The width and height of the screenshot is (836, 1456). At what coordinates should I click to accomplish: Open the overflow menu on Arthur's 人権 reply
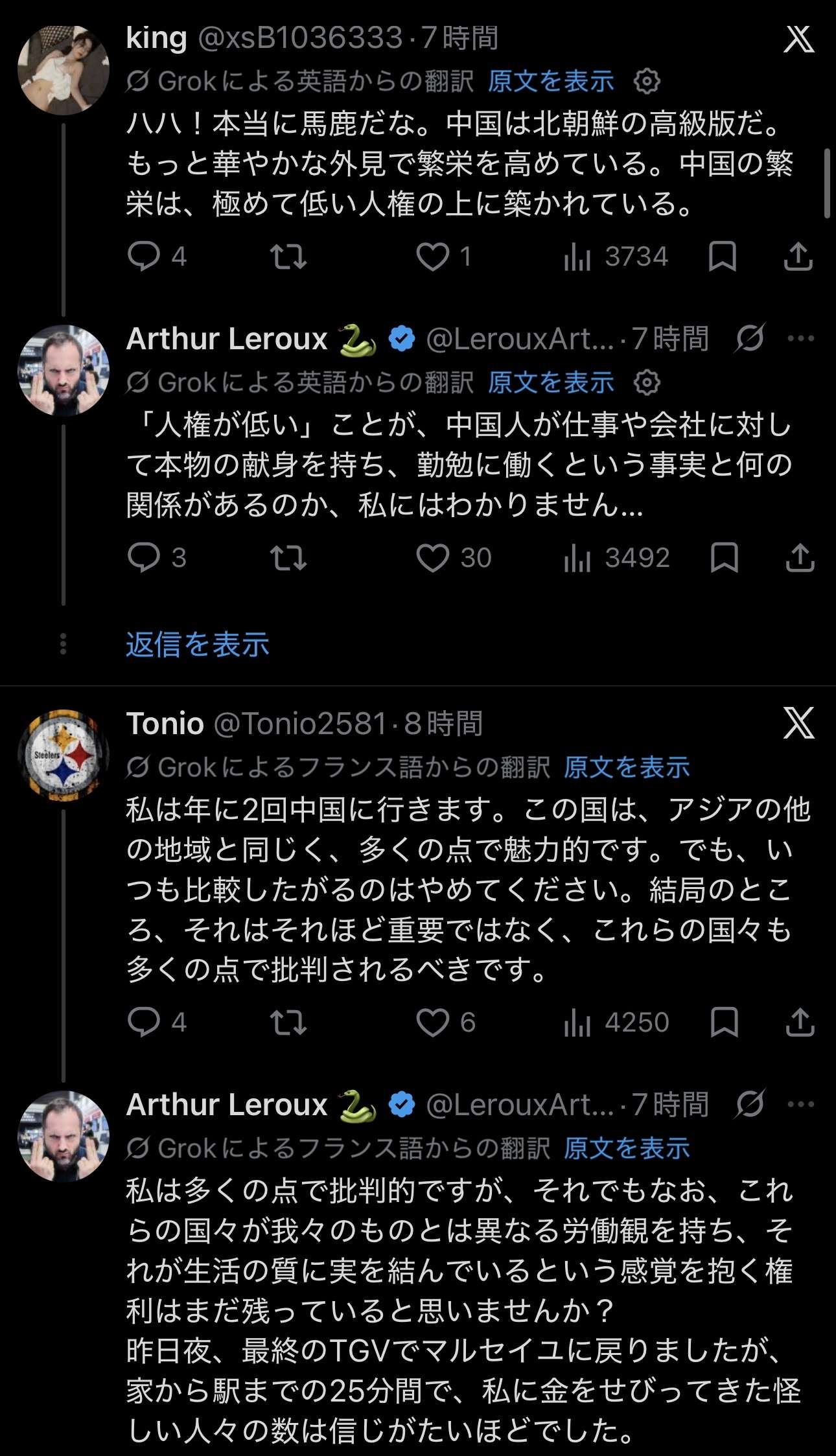[800, 338]
